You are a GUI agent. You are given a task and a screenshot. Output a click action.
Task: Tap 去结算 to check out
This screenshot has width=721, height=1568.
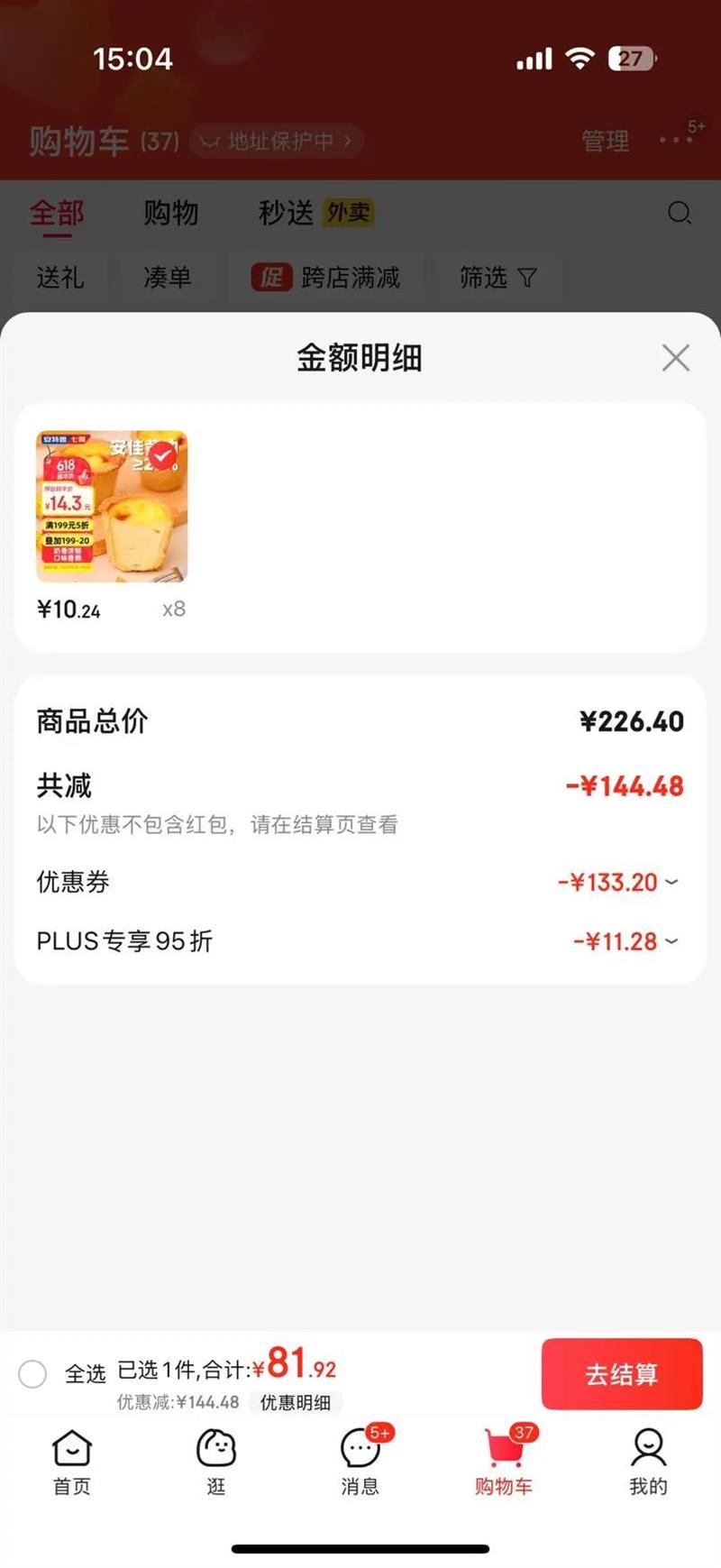tap(621, 1374)
